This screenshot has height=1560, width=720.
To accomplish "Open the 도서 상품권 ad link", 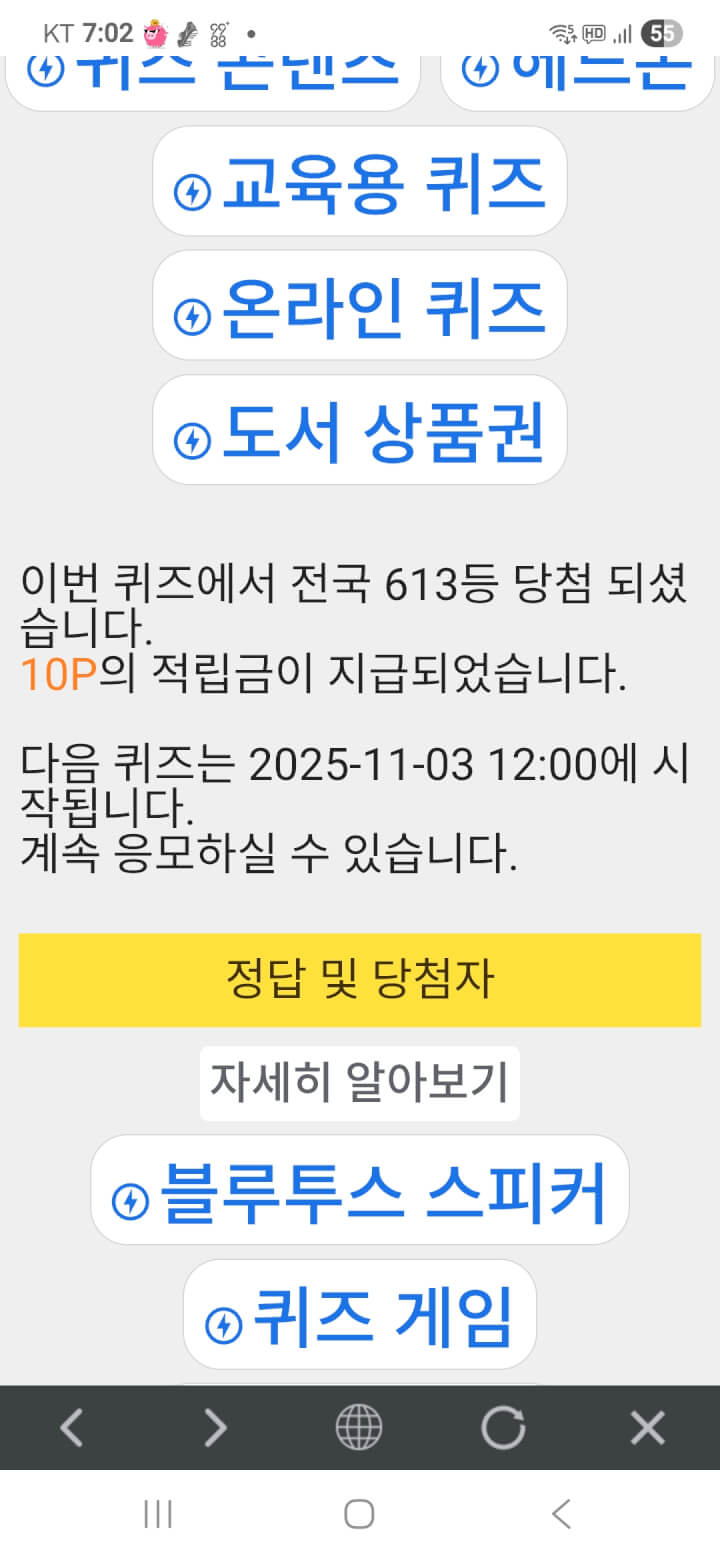I will [x=360, y=431].
